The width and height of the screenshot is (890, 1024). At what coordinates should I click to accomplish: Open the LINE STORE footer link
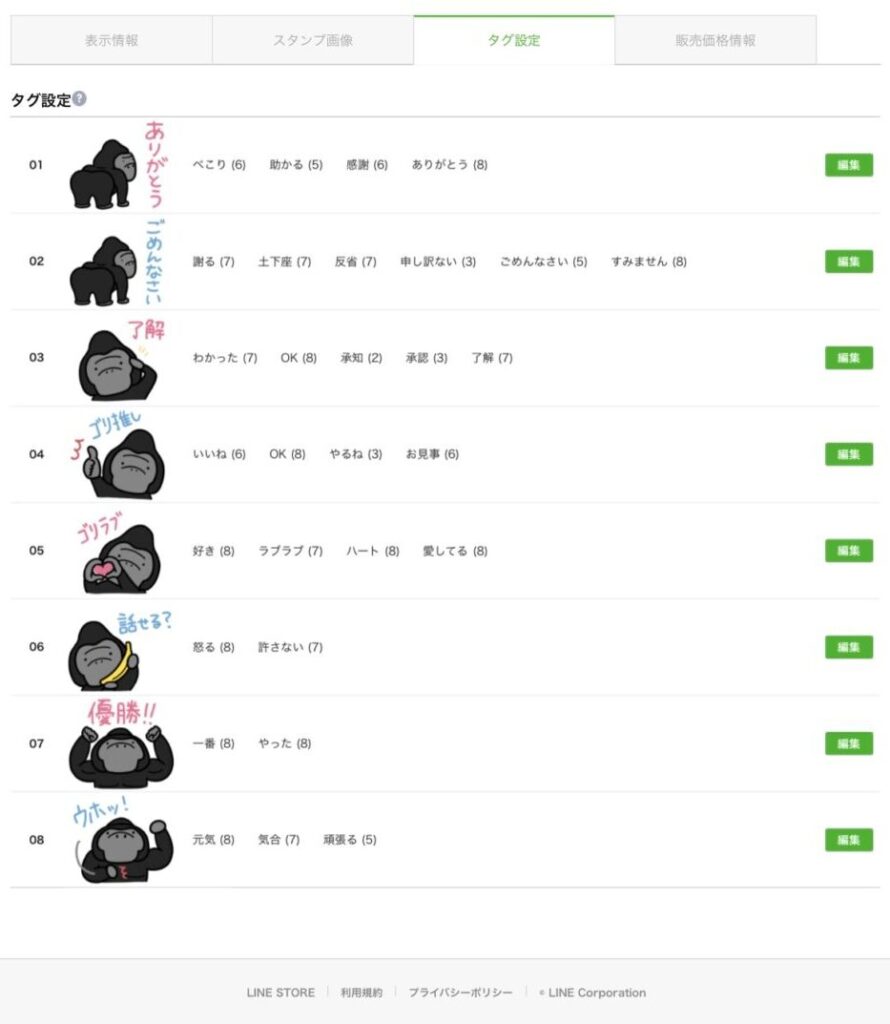[x=280, y=993]
